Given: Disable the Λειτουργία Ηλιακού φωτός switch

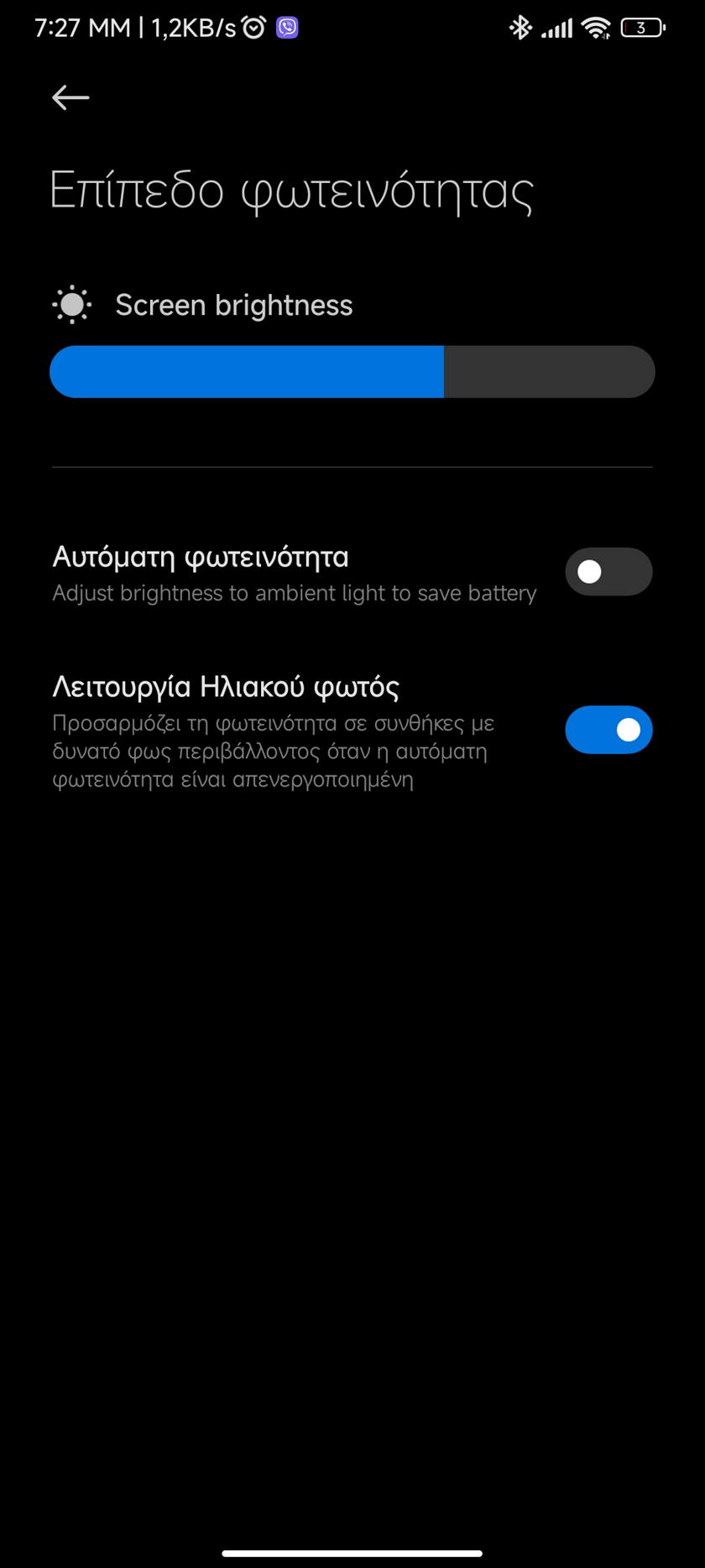Looking at the screenshot, I should pyautogui.click(x=608, y=730).
